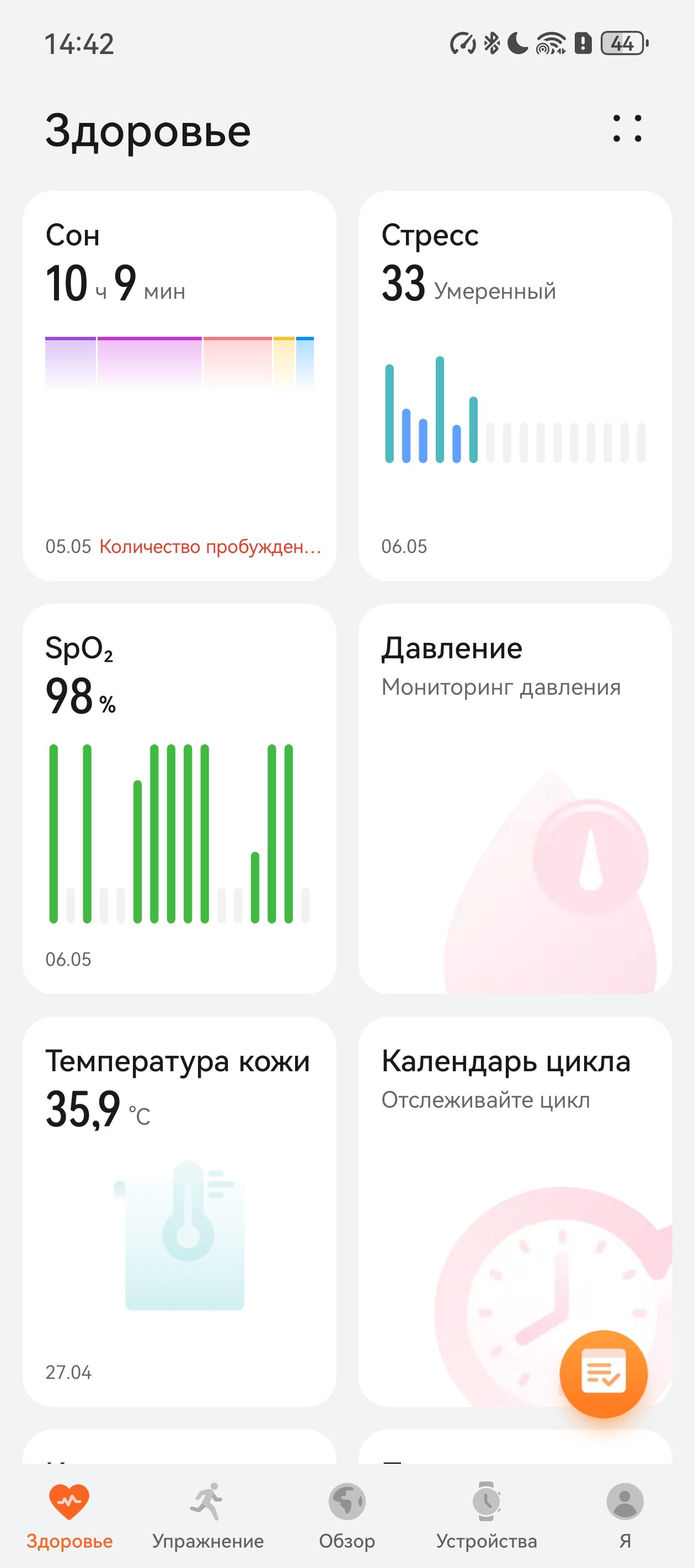Viewport: 695px width, 1568px height.
Task: Open the Стресс card
Action: 515,386
